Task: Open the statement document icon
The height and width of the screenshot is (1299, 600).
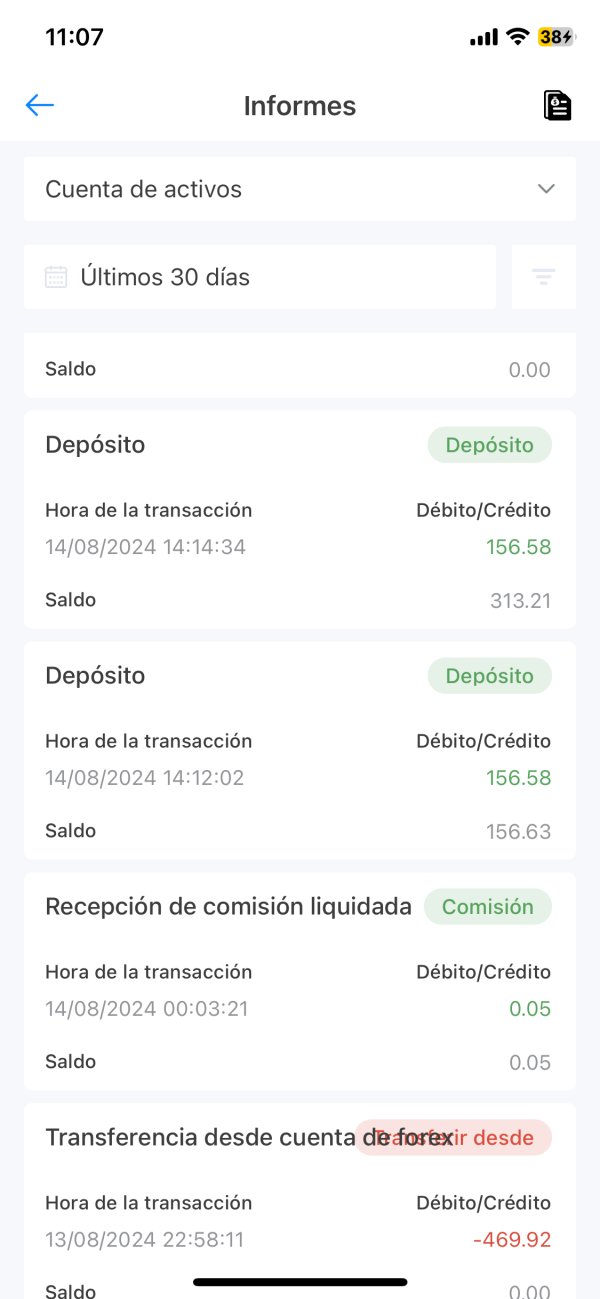Action: 557,105
